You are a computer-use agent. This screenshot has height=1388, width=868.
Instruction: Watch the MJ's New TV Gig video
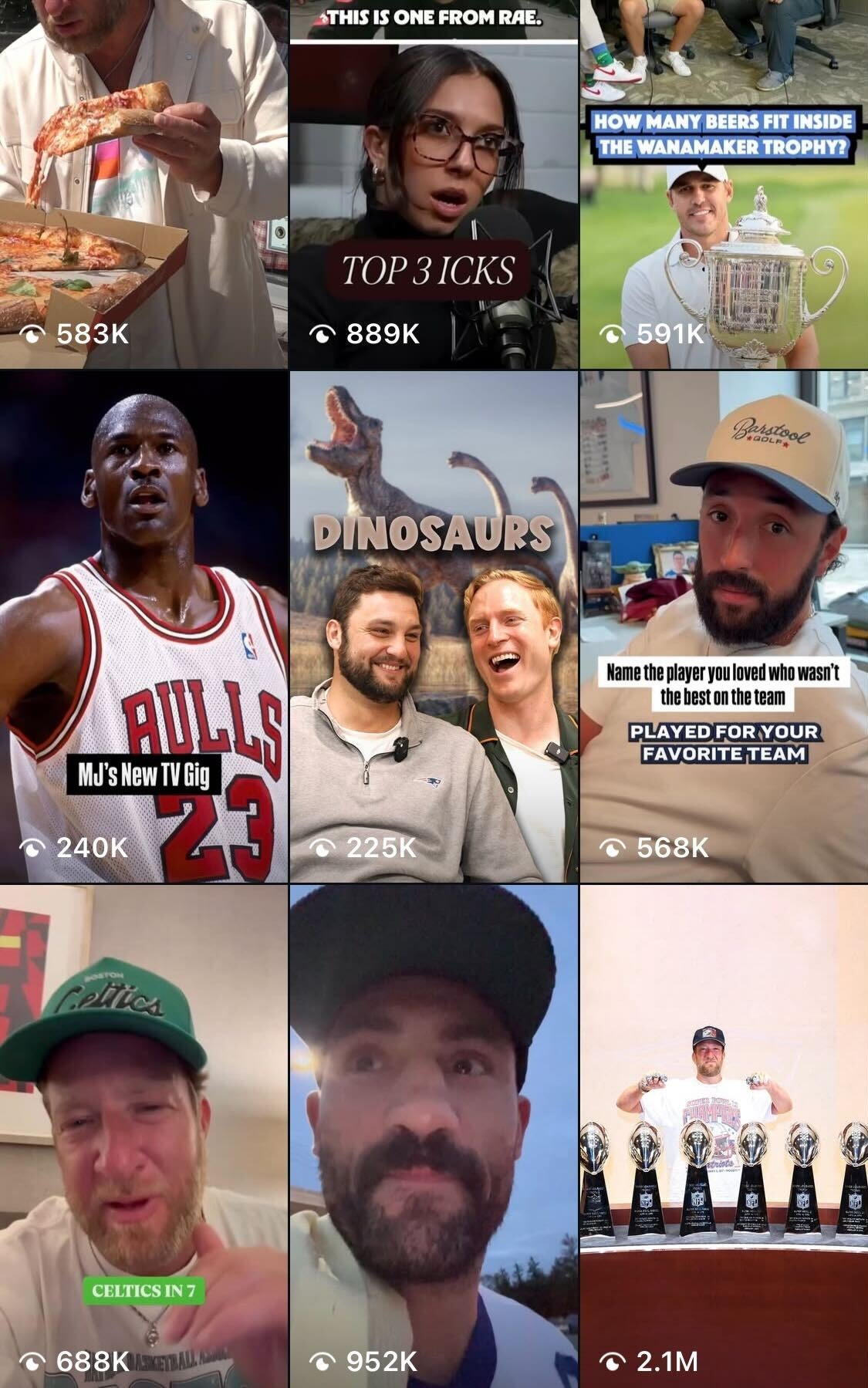click(144, 626)
